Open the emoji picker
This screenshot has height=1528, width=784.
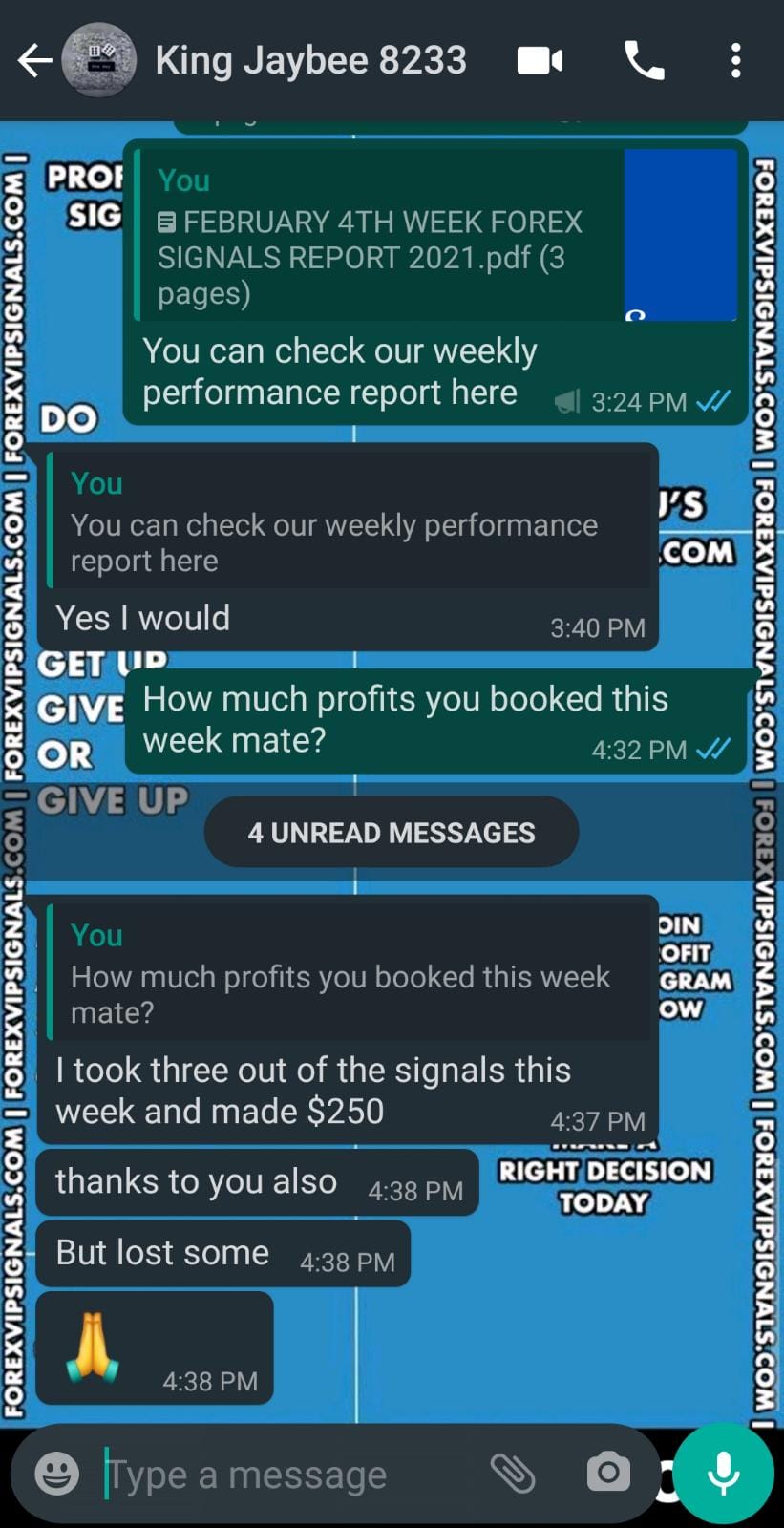57,1474
